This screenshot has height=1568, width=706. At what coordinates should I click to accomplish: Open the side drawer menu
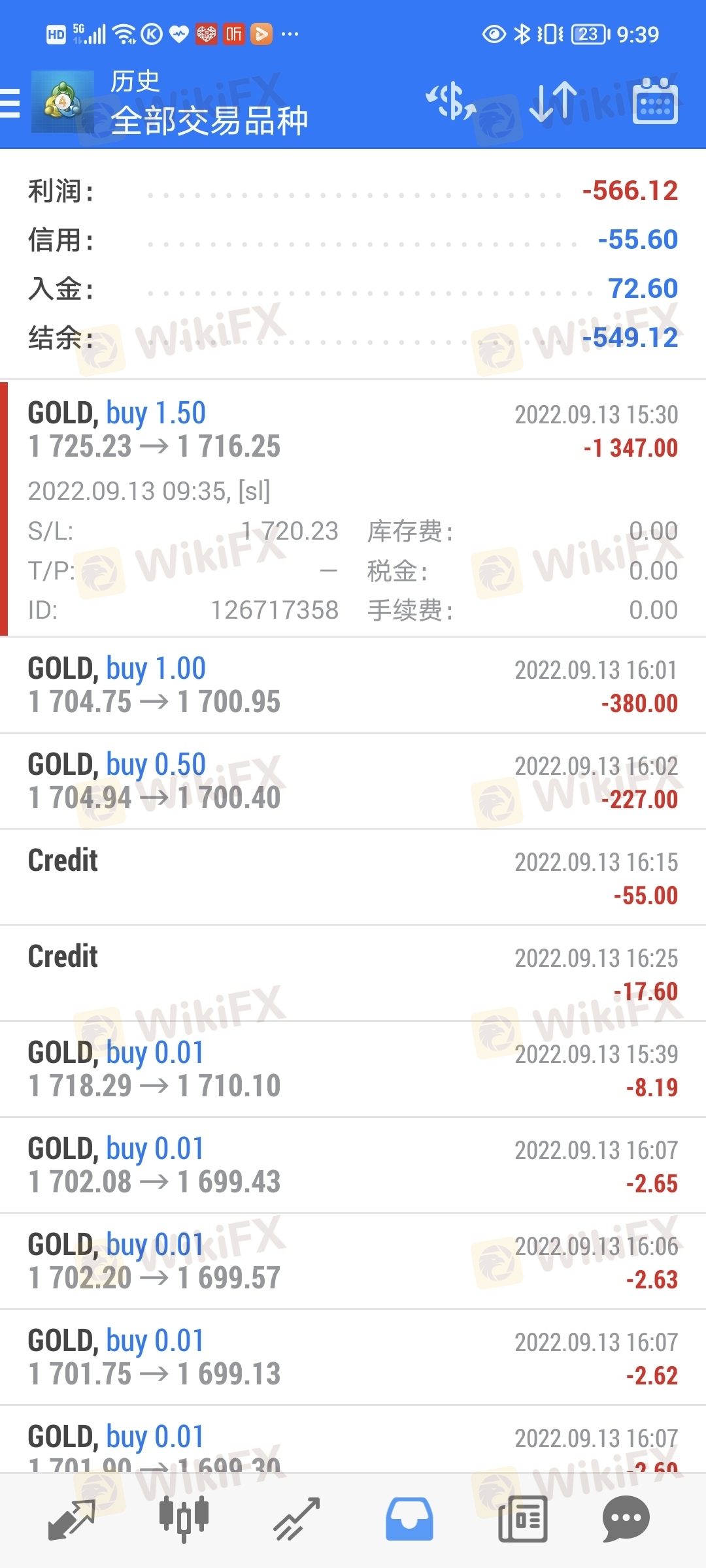tap(10, 103)
